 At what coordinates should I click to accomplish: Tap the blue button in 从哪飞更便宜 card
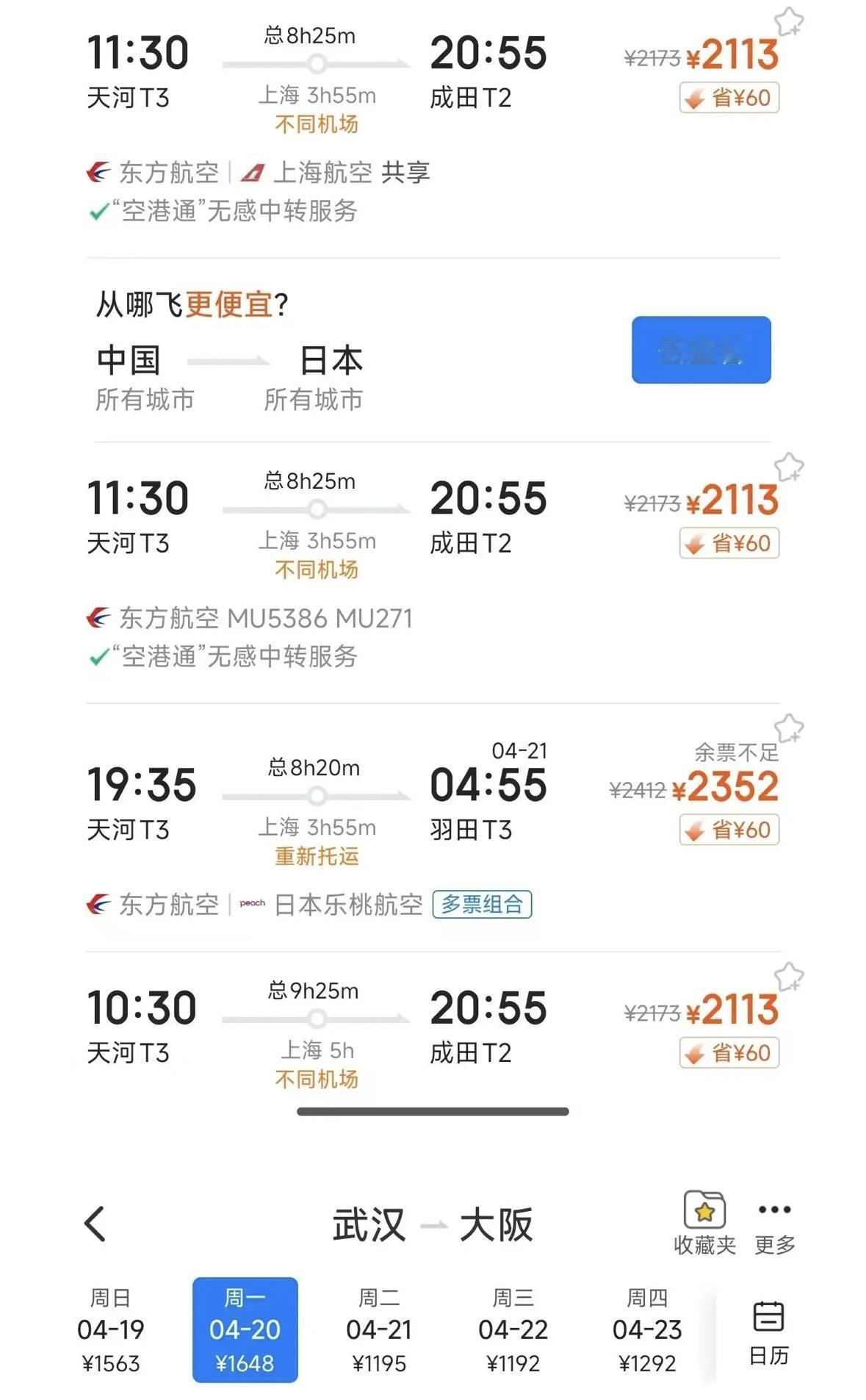click(701, 350)
